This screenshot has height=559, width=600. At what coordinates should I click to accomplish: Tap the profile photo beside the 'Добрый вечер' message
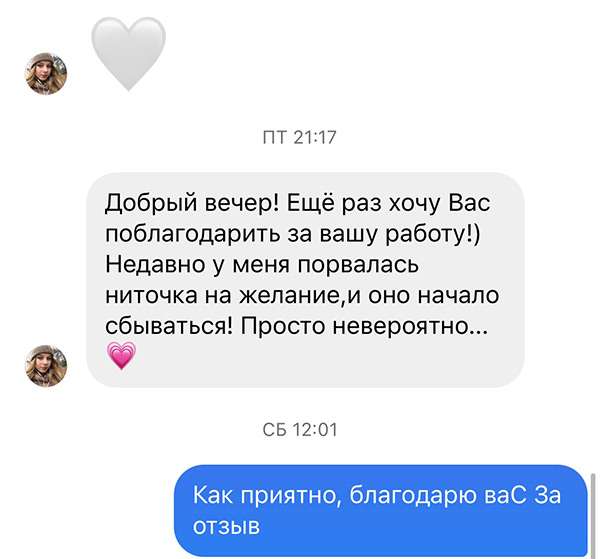(45, 365)
